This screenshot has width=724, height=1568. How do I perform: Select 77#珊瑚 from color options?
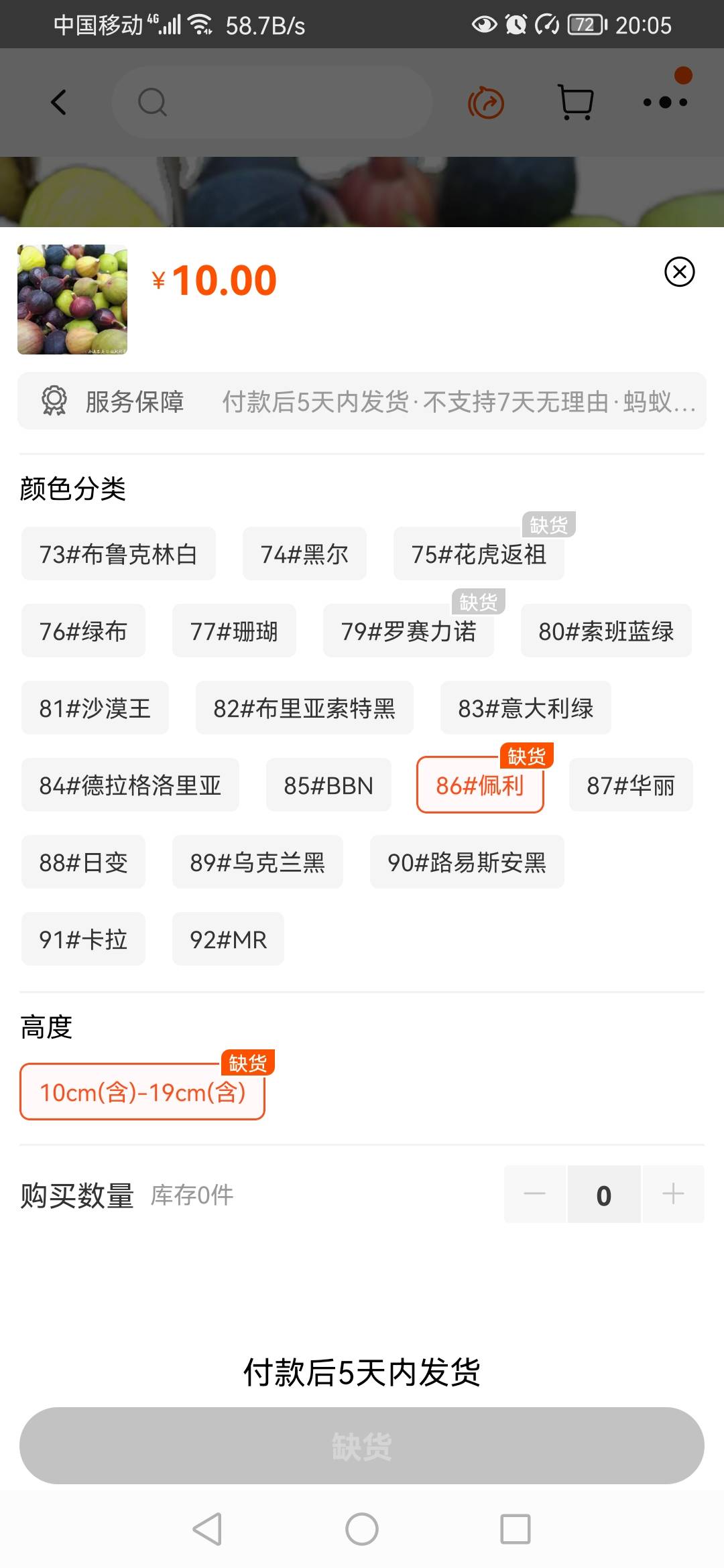(234, 631)
